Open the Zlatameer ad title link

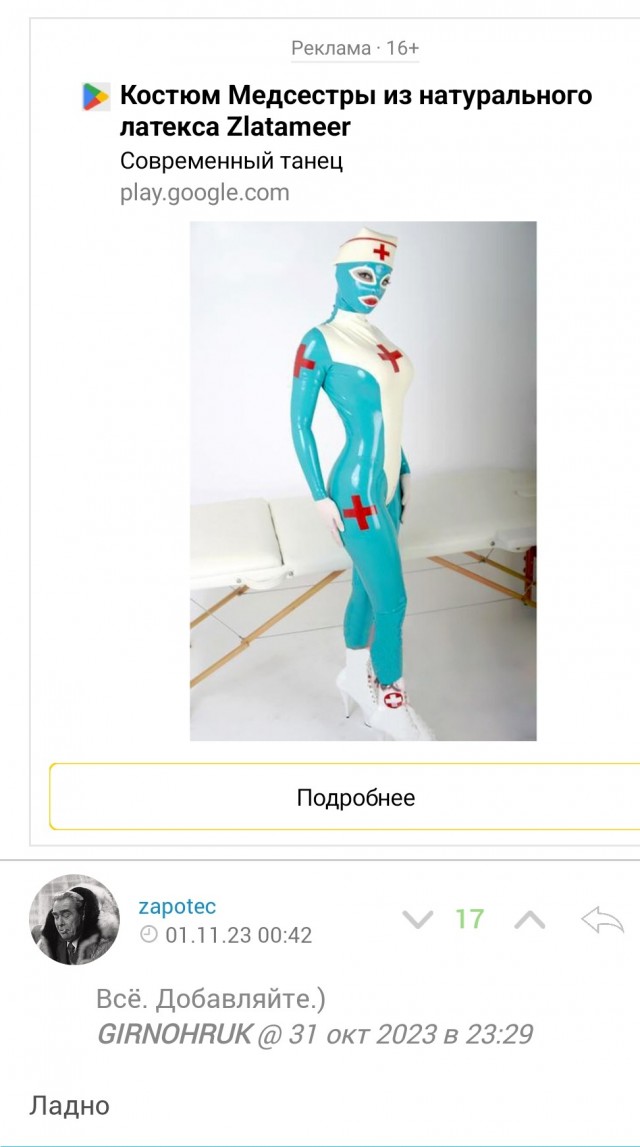[x=355, y=112]
